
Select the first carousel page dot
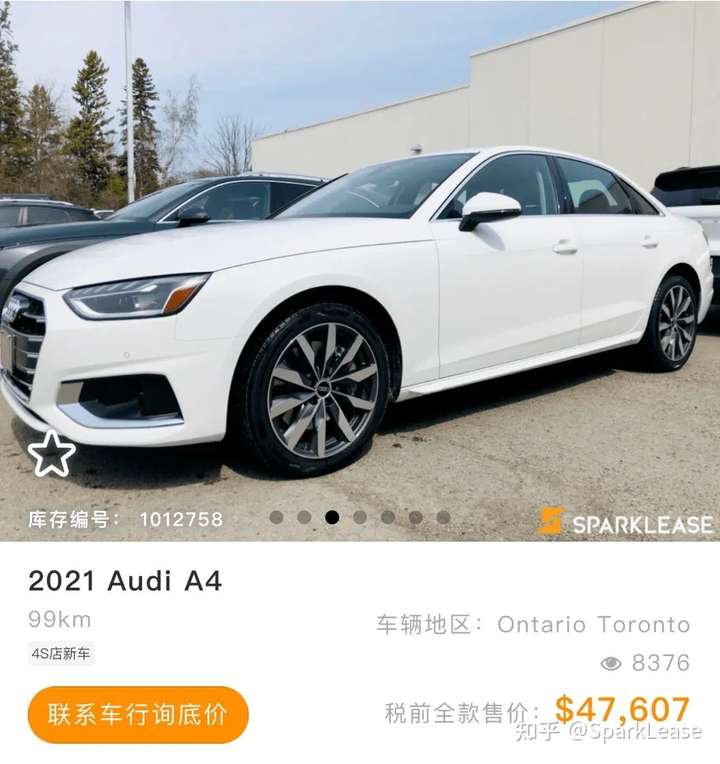[277, 518]
